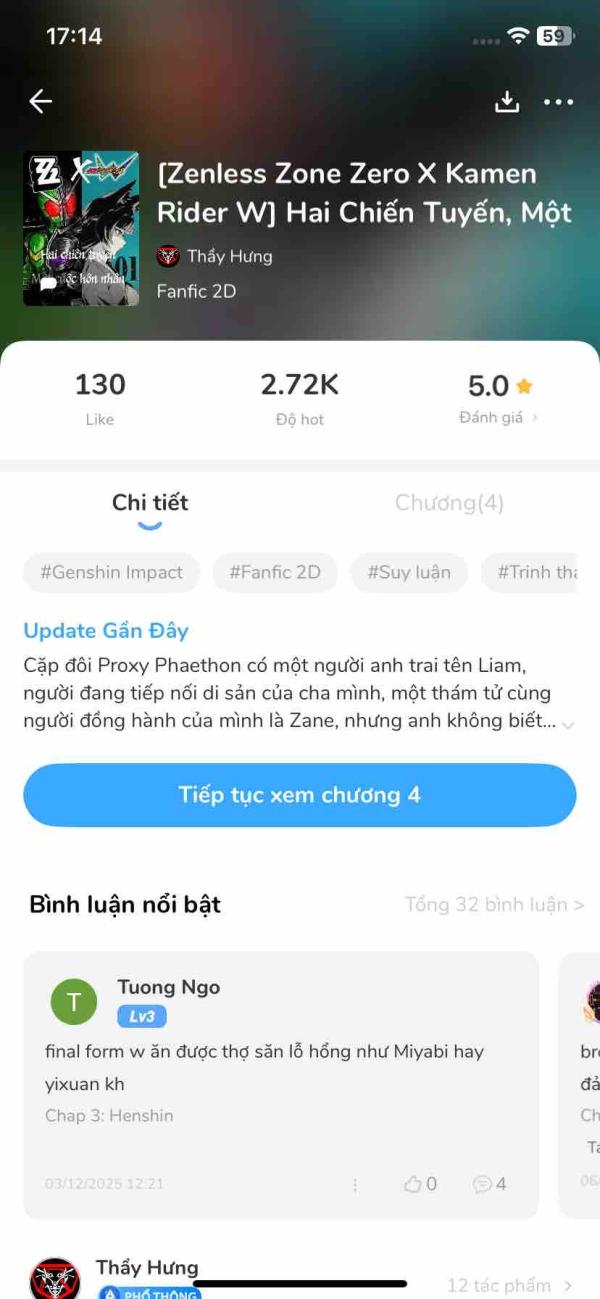Image resolution: width=600 pixels, height=1299 pixels.
Task: Like Tuong Ngo's comment
Action: [420, 1184]
